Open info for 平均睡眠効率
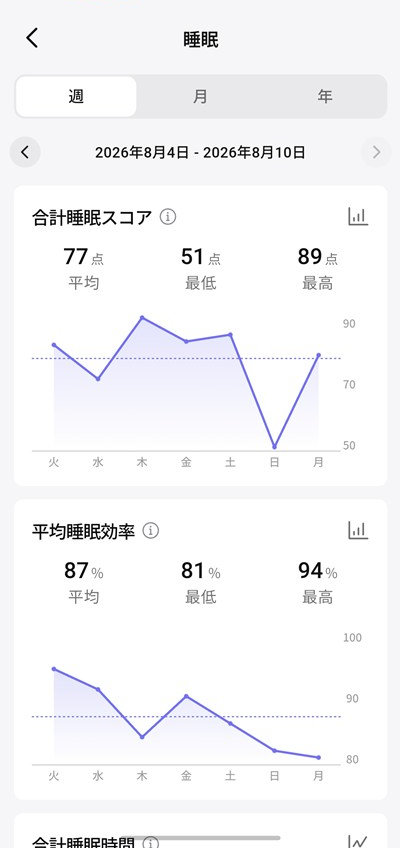This screenshot has height=848, width=400. [151, 531]
